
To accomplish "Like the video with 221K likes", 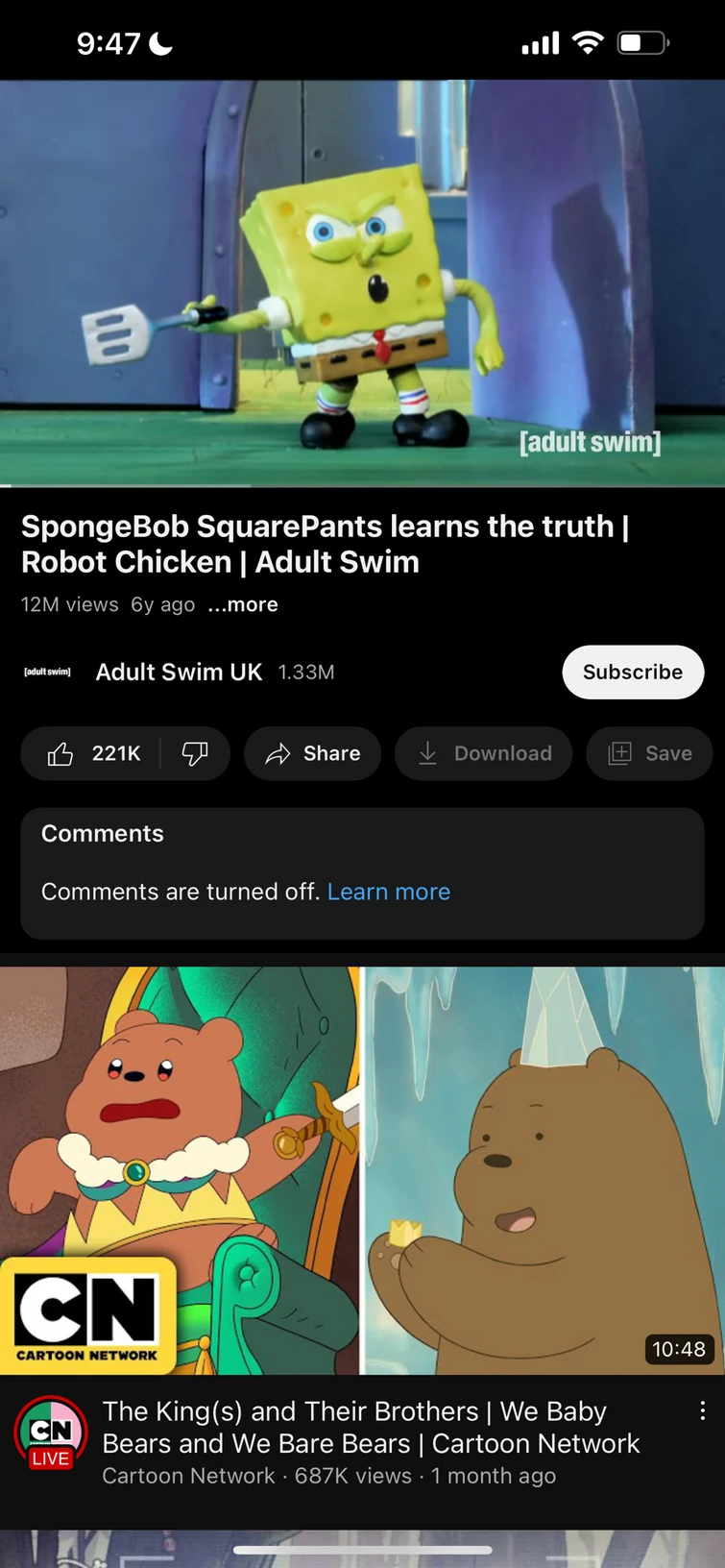I will click(93, 753).
